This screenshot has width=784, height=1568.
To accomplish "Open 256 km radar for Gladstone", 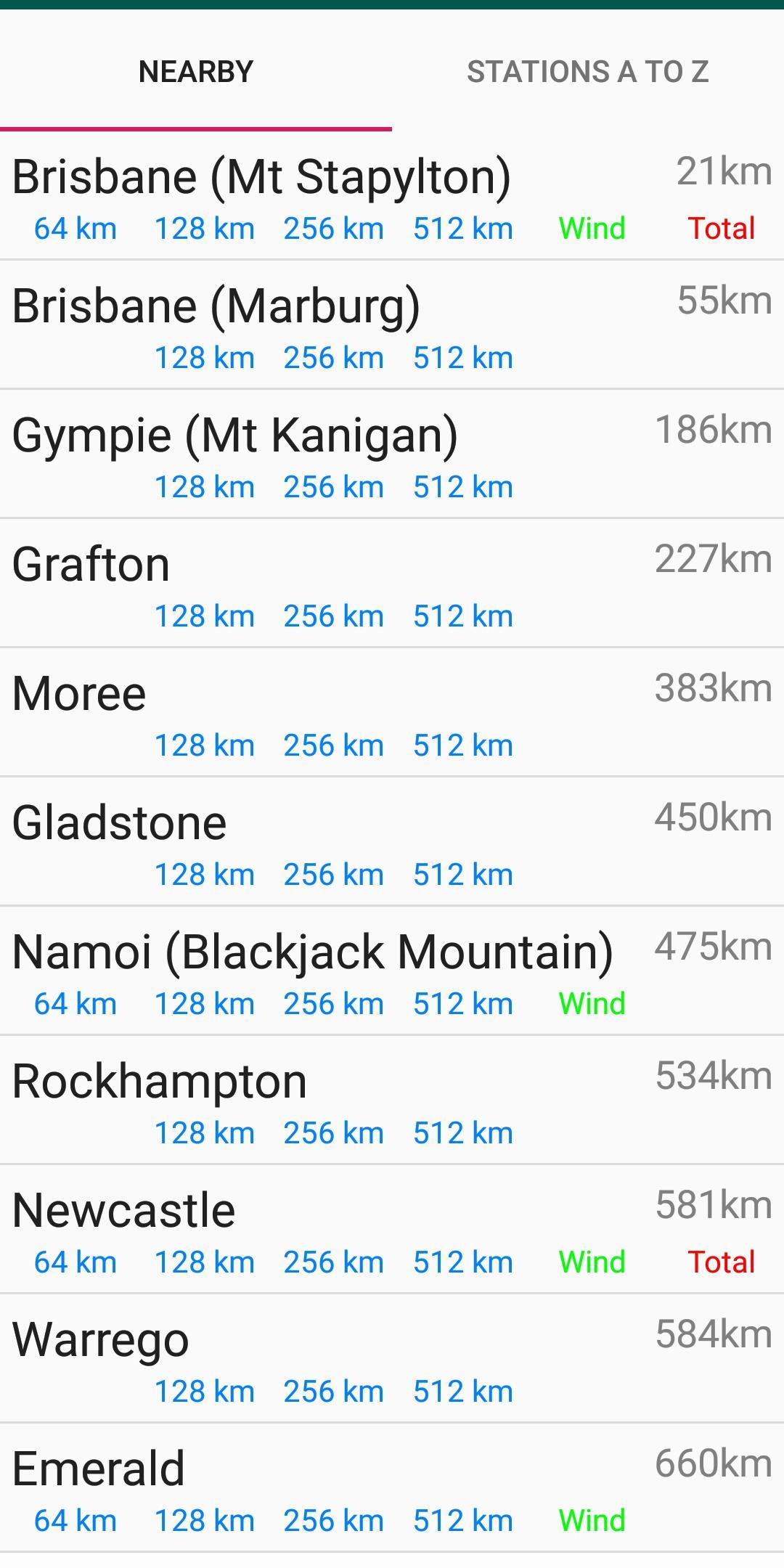I will 333,875.
